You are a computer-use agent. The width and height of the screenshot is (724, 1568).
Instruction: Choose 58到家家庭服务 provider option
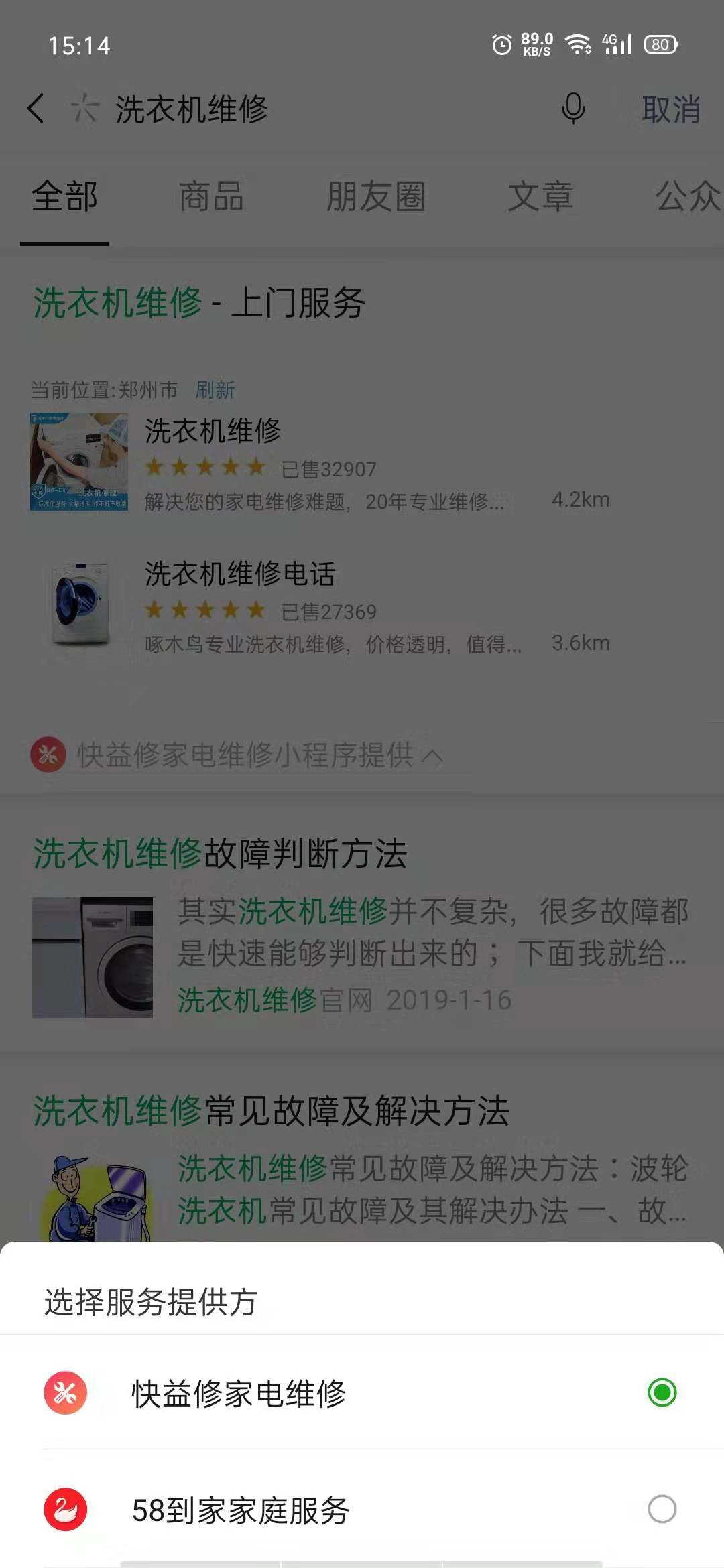(x=362, y=1510)
